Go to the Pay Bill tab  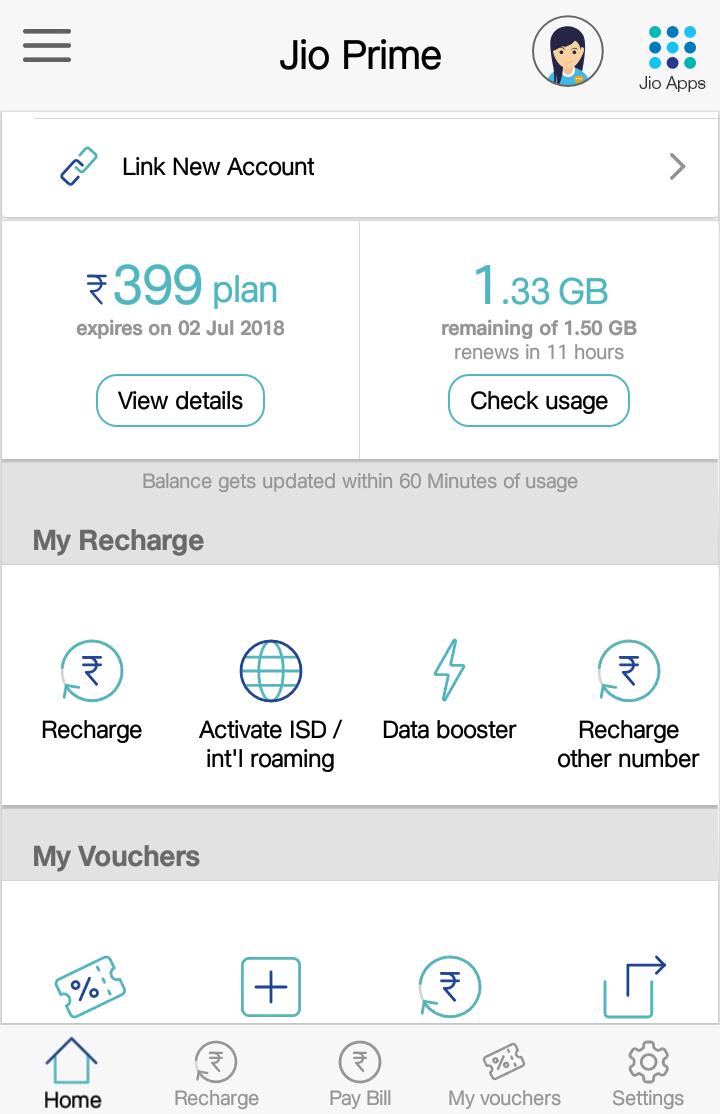pos(360,1073)
